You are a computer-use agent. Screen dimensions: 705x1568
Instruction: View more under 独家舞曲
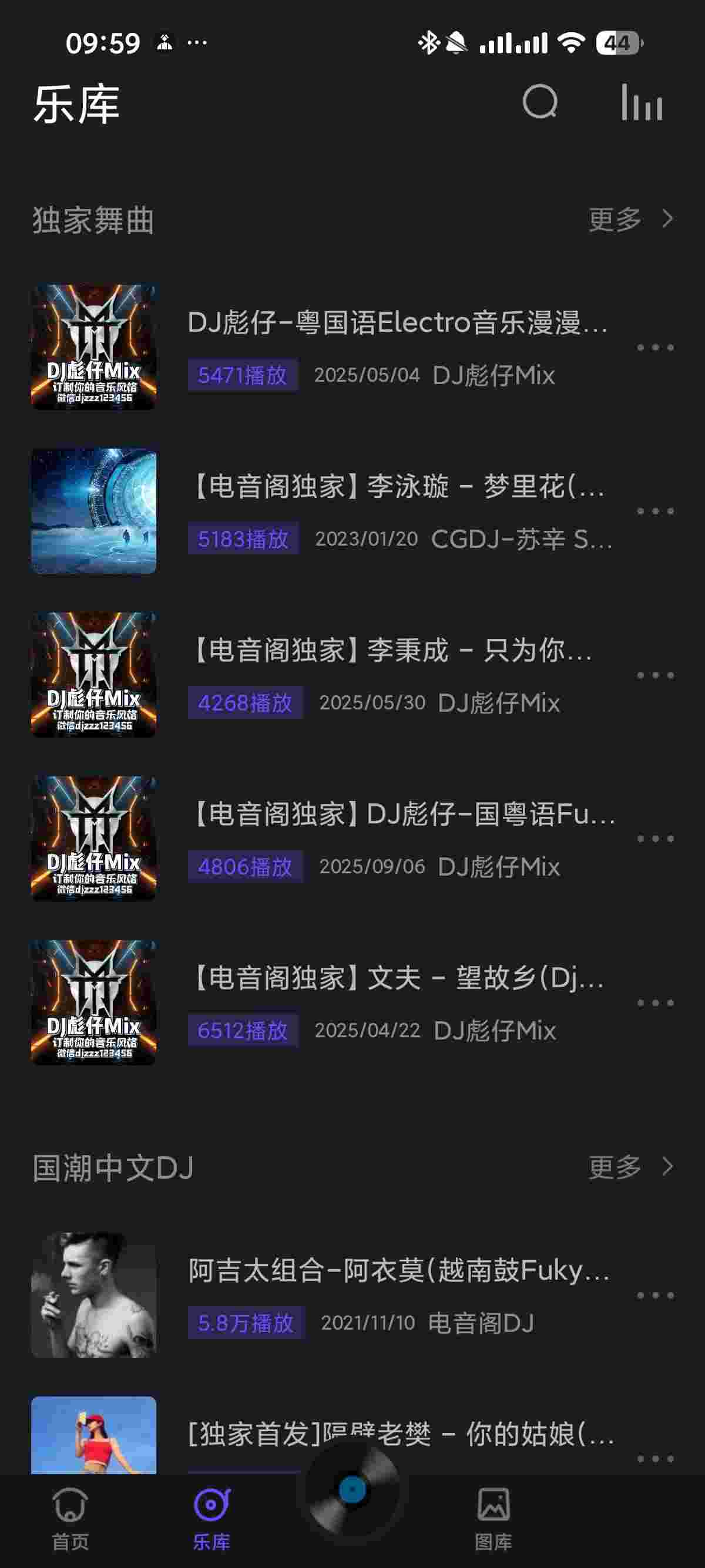tap(630, 219)
